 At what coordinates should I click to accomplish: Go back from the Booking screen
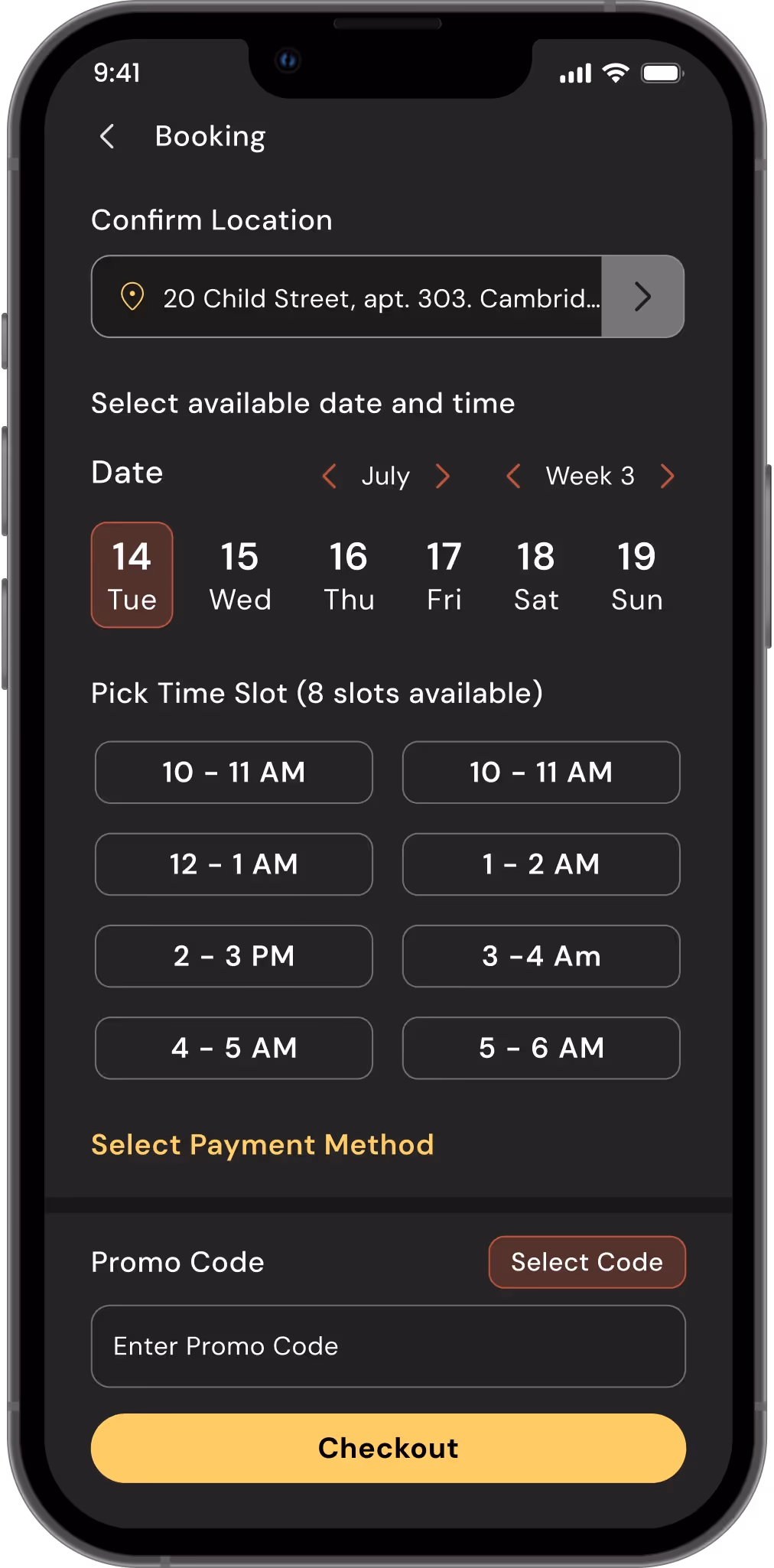click(108, 137)
